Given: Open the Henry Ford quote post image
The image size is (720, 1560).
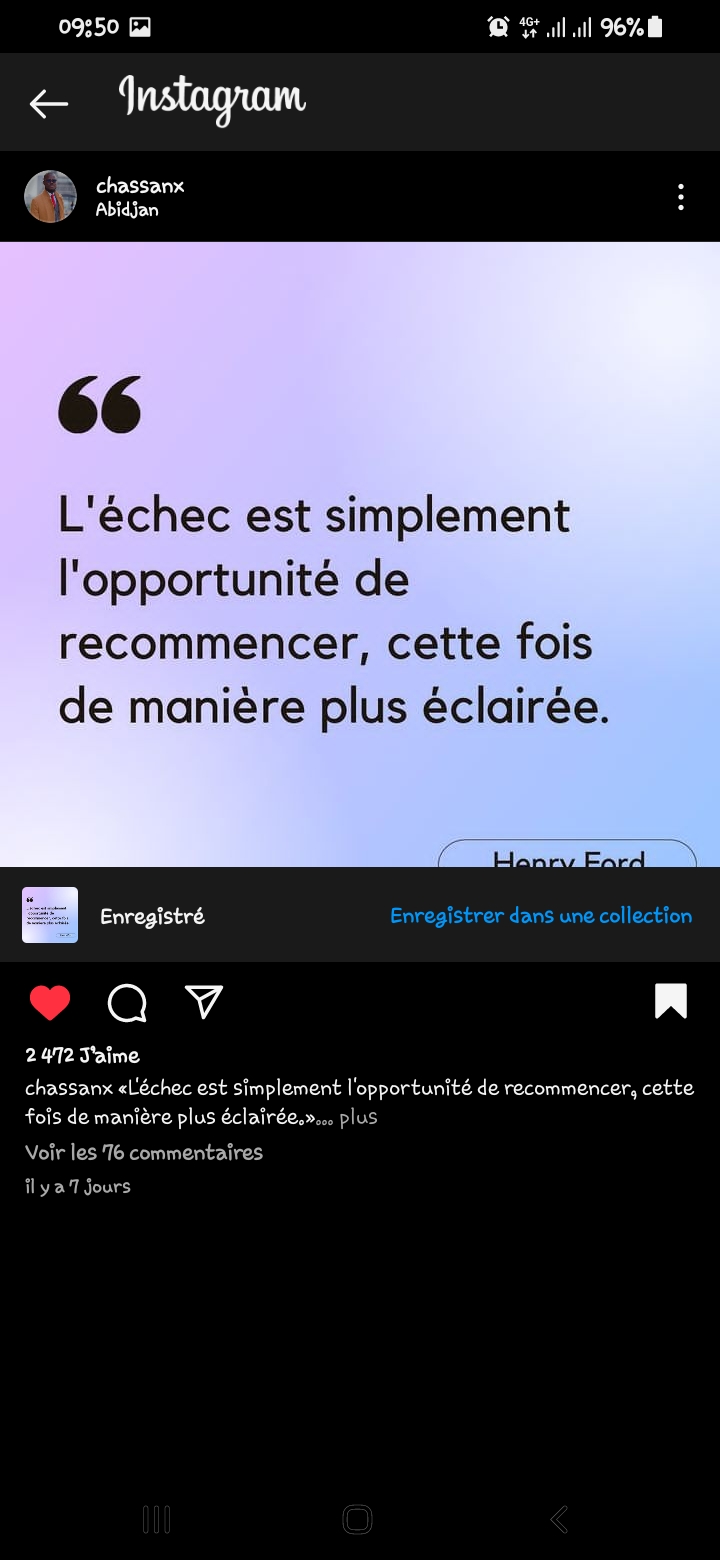Looking at the screenshot, I should pos(360,554).
